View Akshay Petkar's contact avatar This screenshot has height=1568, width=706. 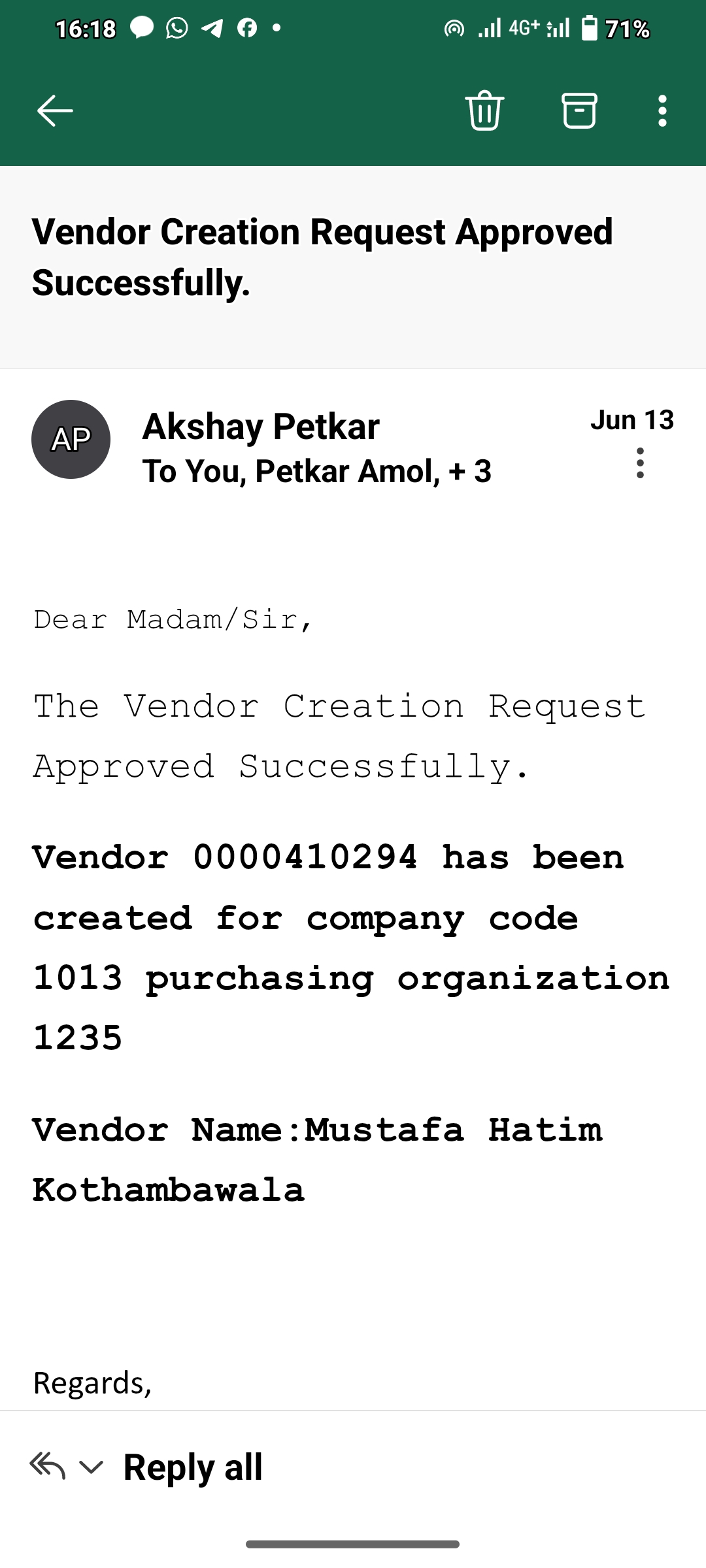(x=71, y=439)
